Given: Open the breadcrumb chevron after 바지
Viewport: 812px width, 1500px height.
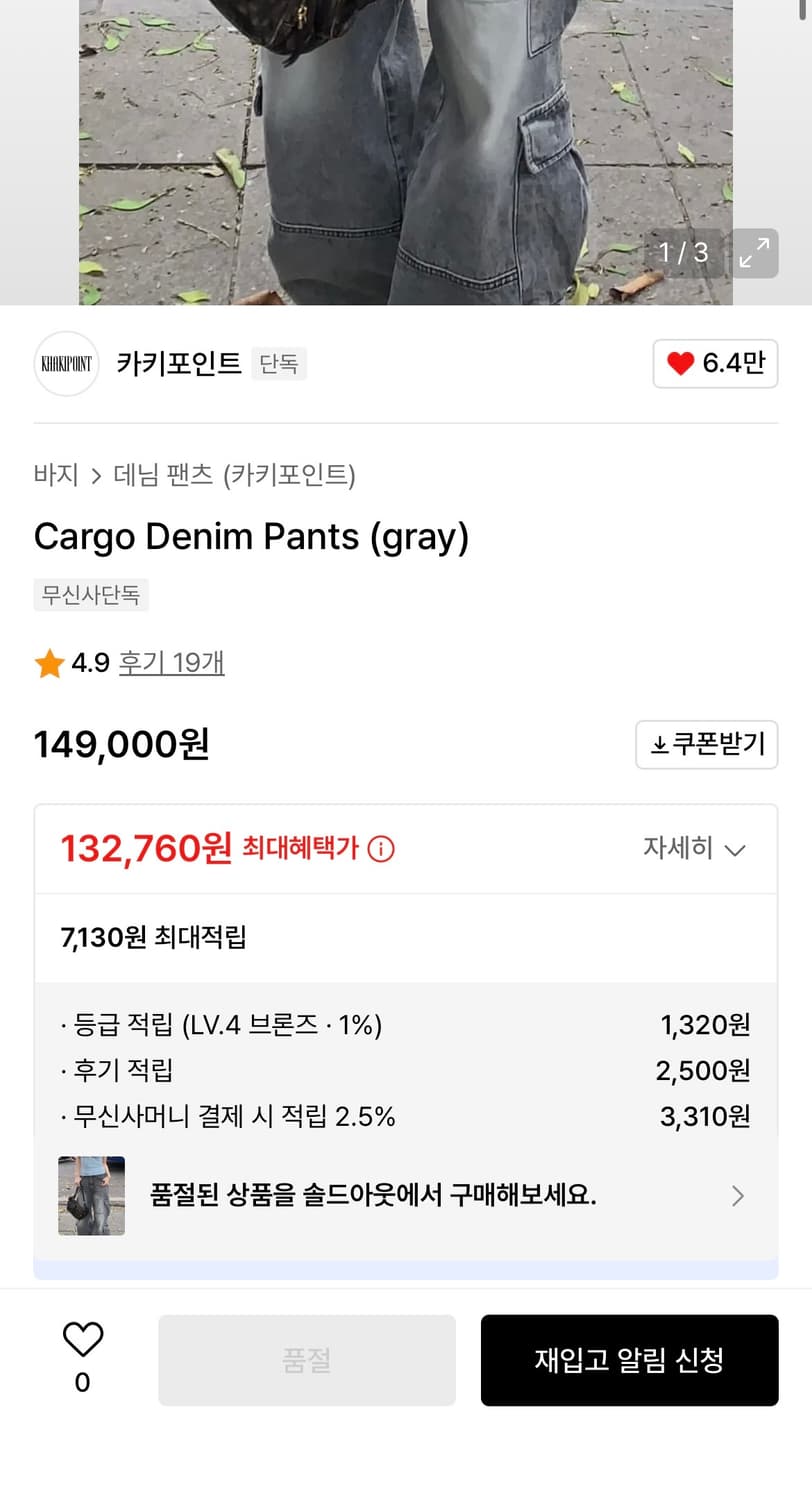Looking at the screenshot, I should click(x=97, y=476).
